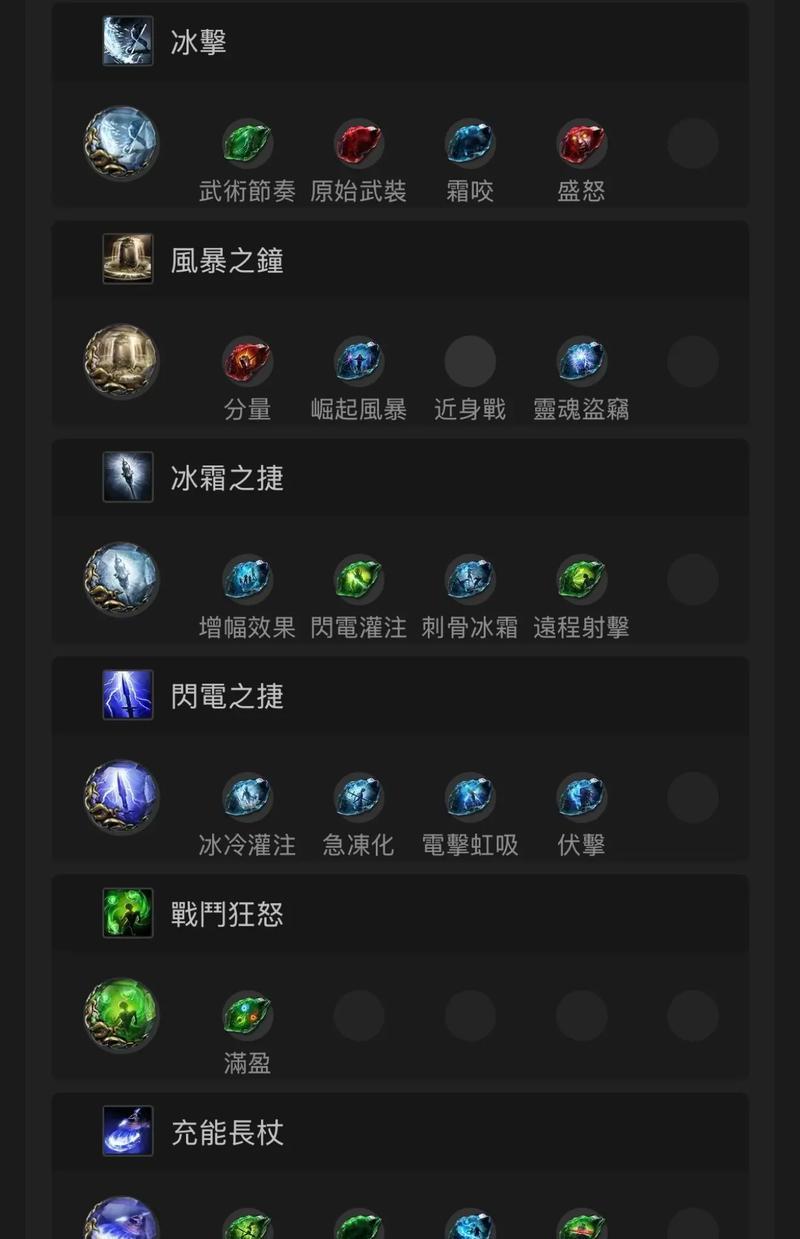Tap the 武術節奏 support gem
800x1239 pixels.
[x=247, y=144]
